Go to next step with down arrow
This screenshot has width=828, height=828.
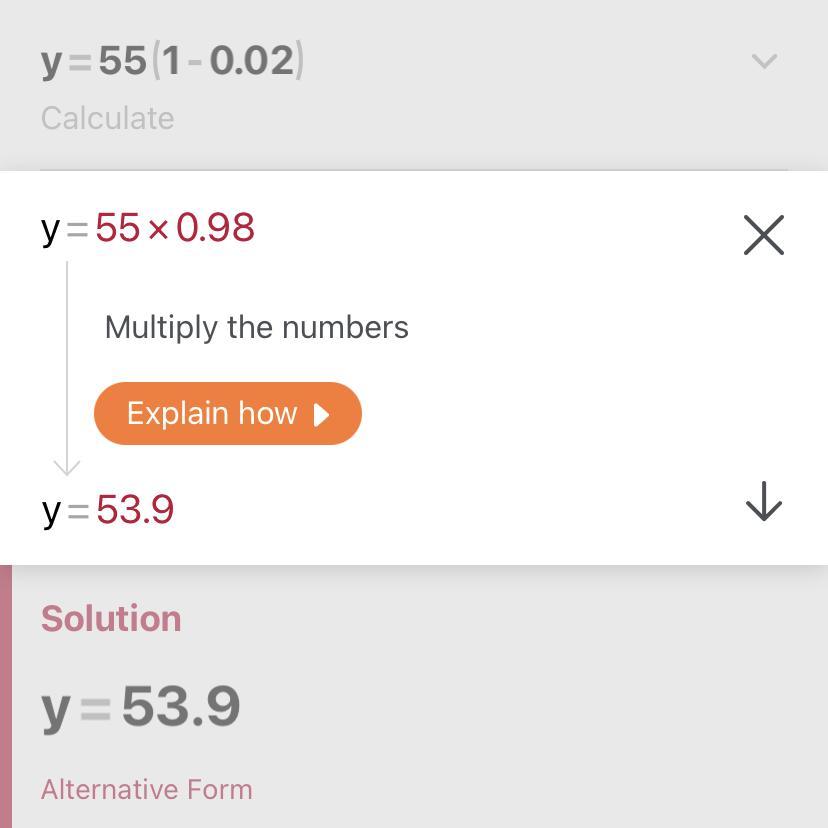(x=763, y=501)
